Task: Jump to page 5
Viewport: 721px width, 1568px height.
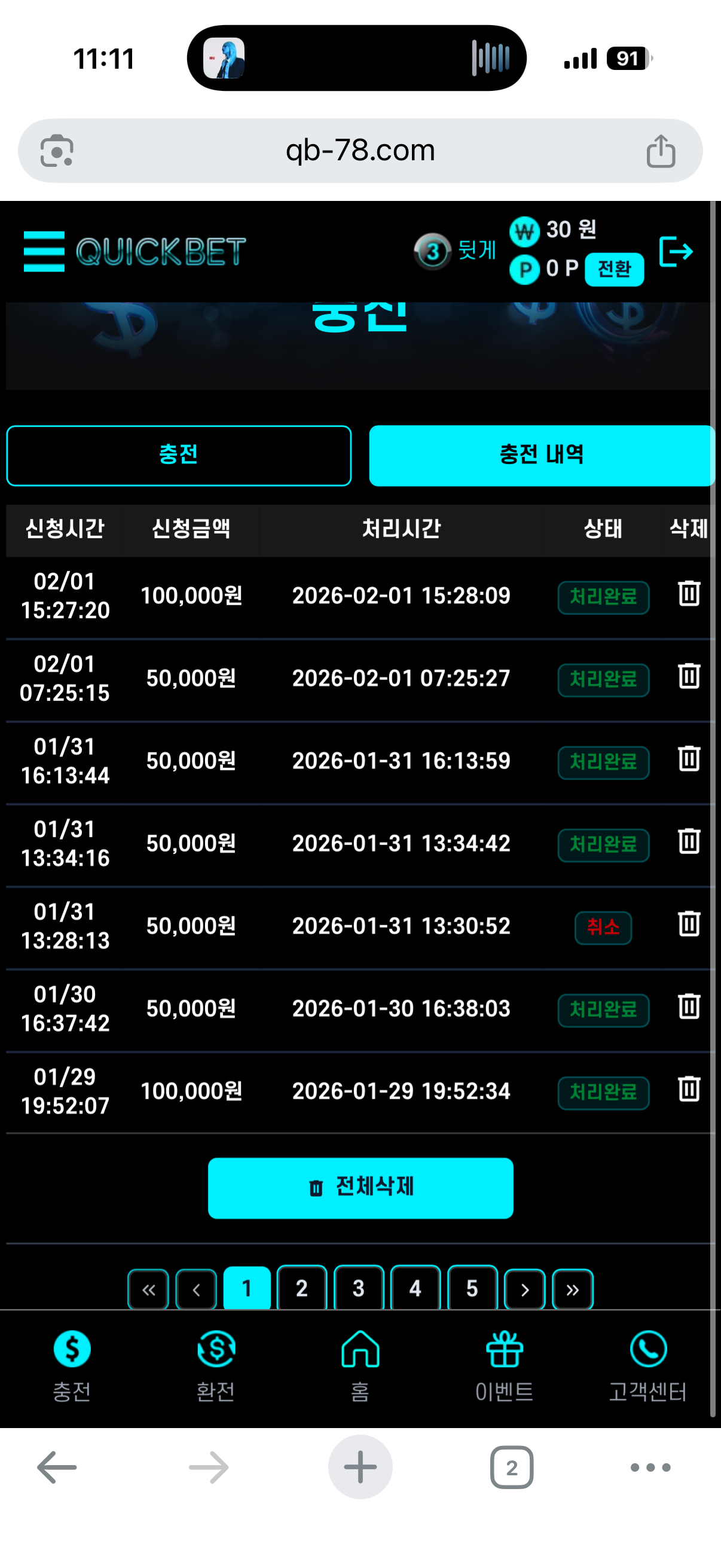Action: (x=472, y=1288)
